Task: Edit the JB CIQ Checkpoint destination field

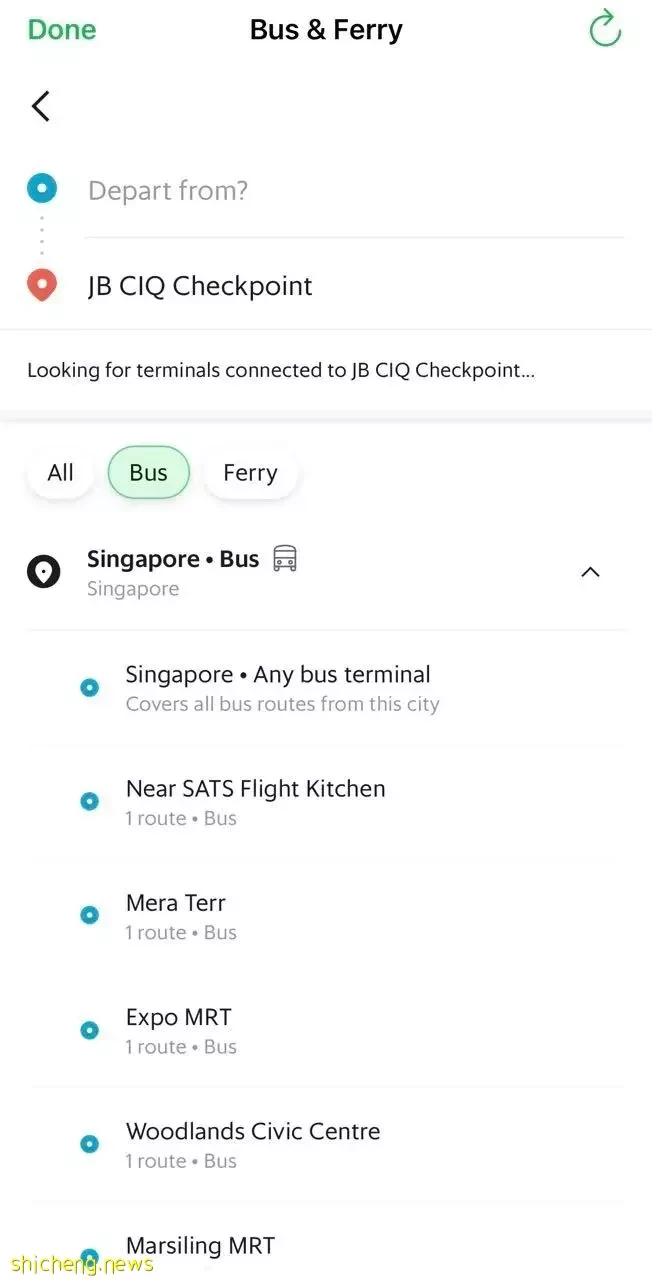Action: pos(355,286)
